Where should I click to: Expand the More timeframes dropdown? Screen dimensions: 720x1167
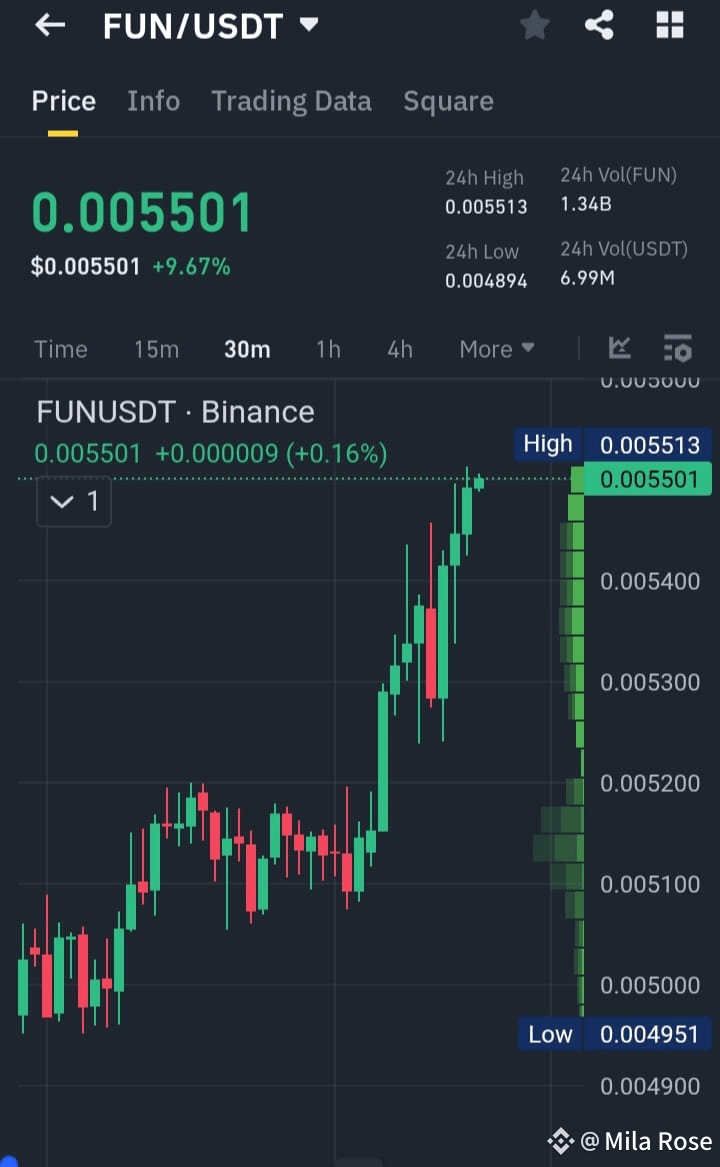[496, 349]
